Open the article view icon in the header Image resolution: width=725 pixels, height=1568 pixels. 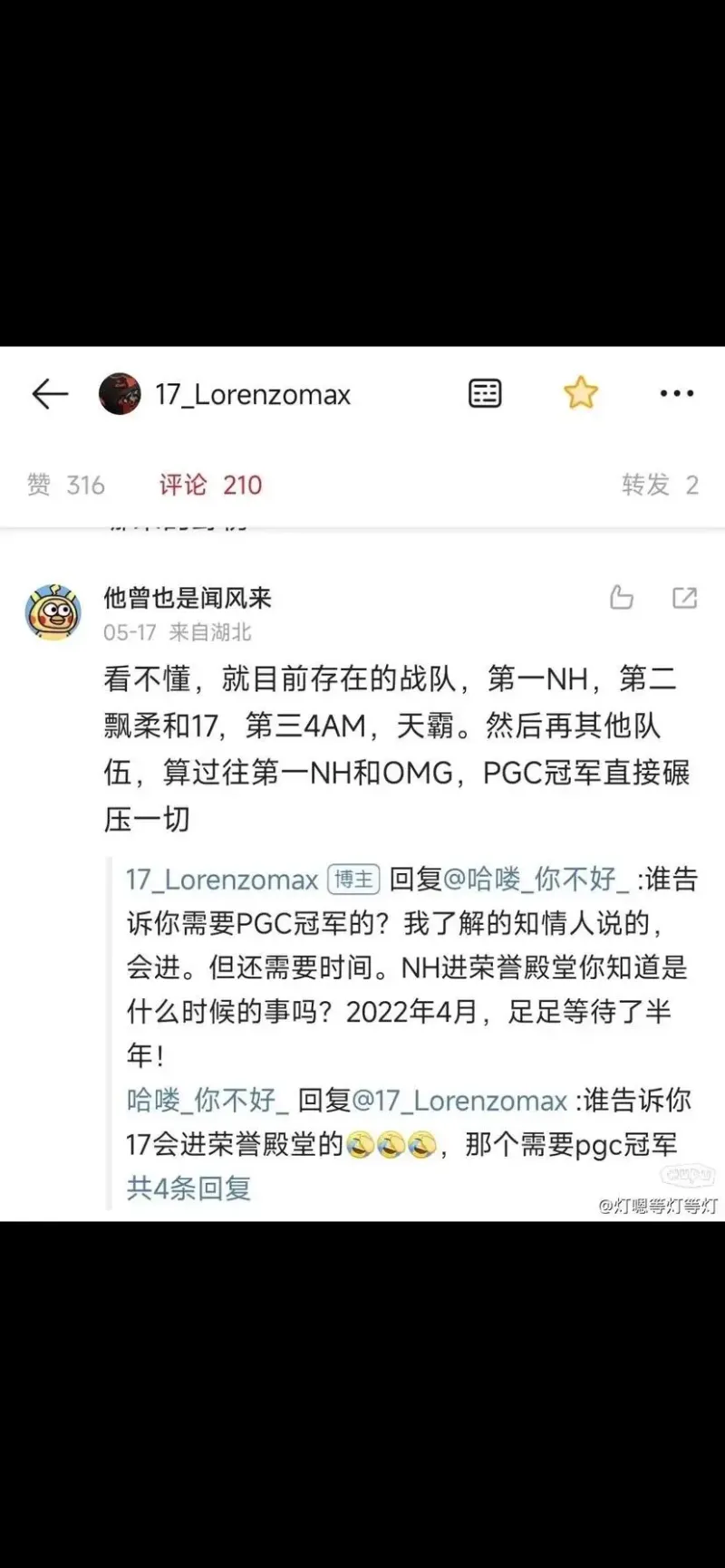coord(485,394)
